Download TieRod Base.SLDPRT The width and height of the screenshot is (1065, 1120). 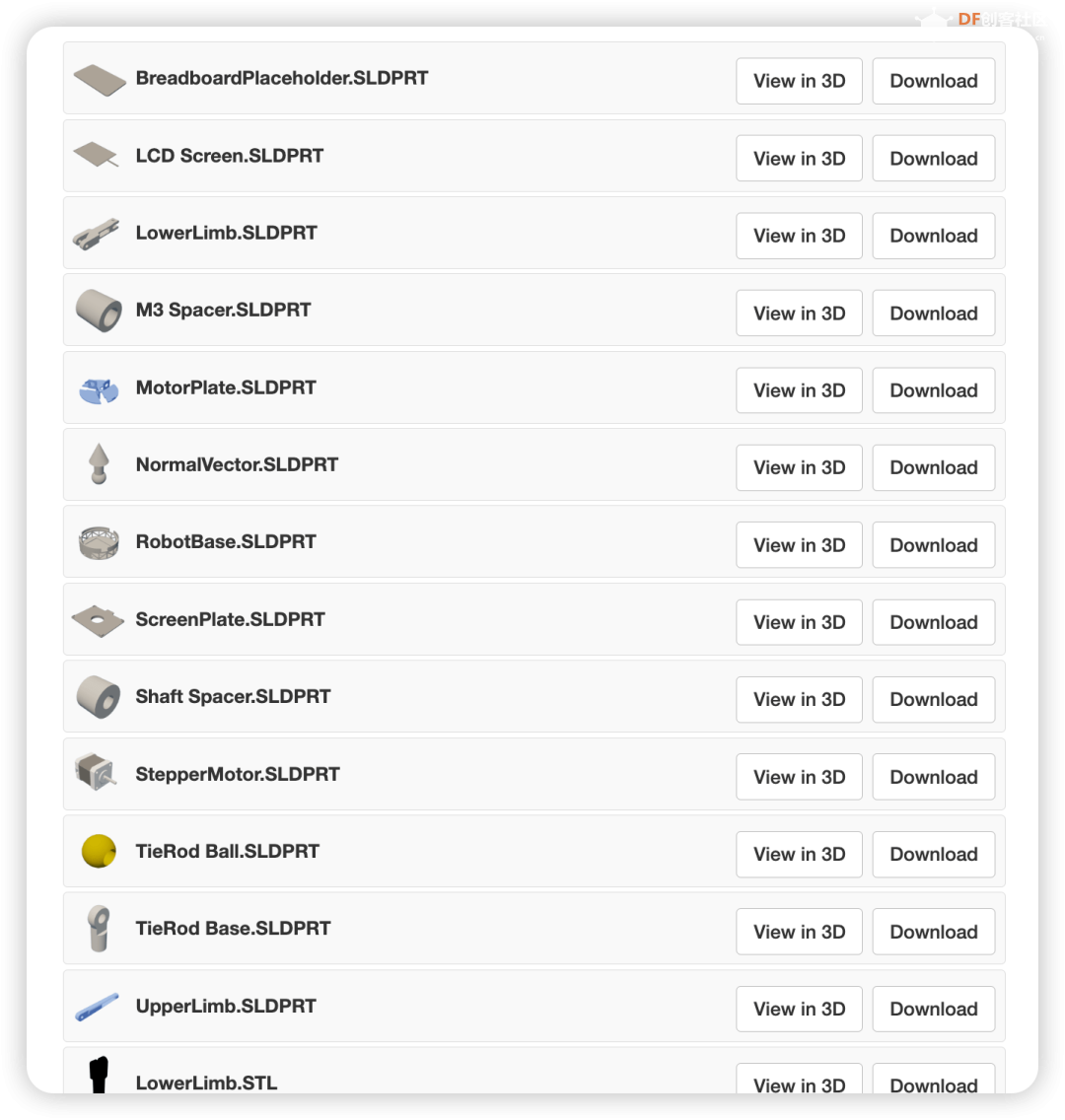[933, 932]
